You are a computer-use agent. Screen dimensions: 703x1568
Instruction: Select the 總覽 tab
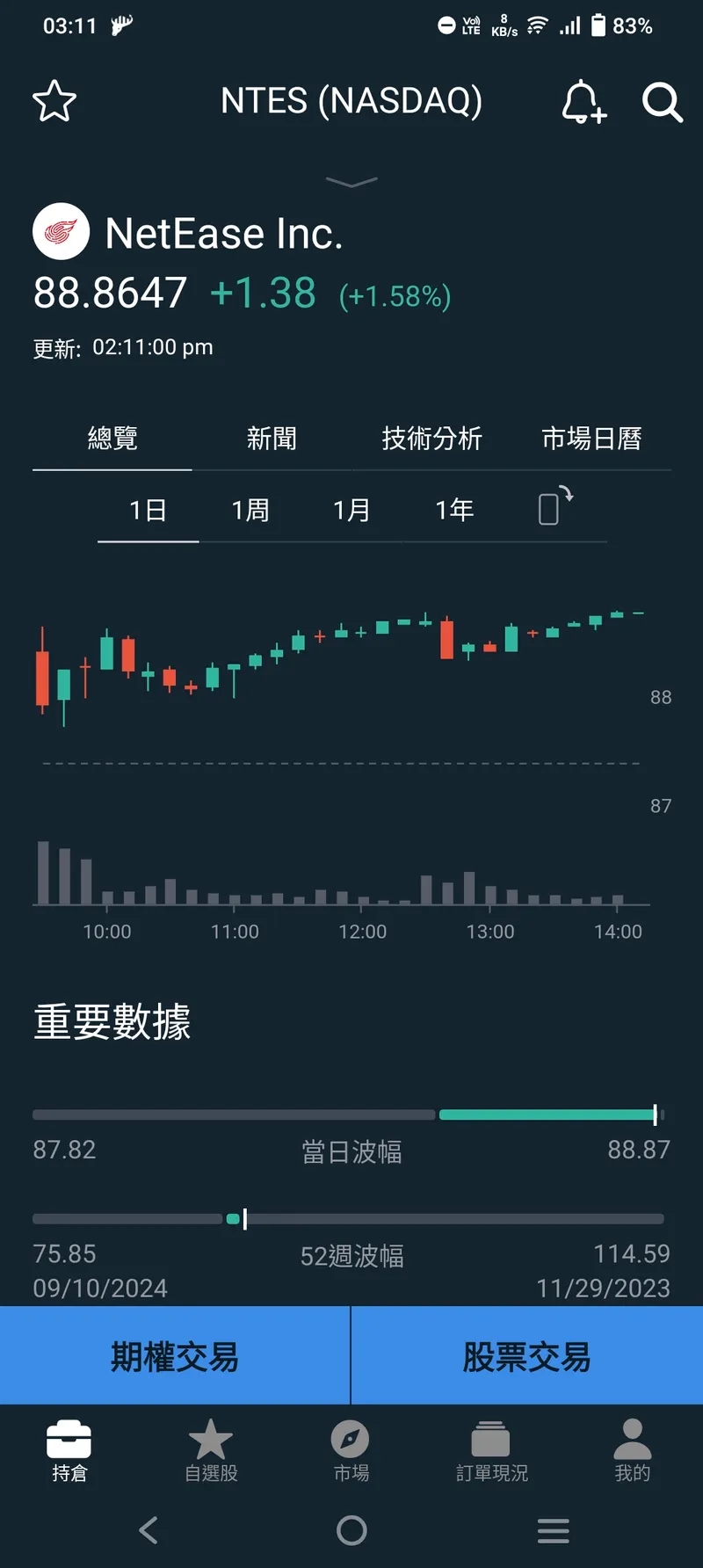[112, 438]
